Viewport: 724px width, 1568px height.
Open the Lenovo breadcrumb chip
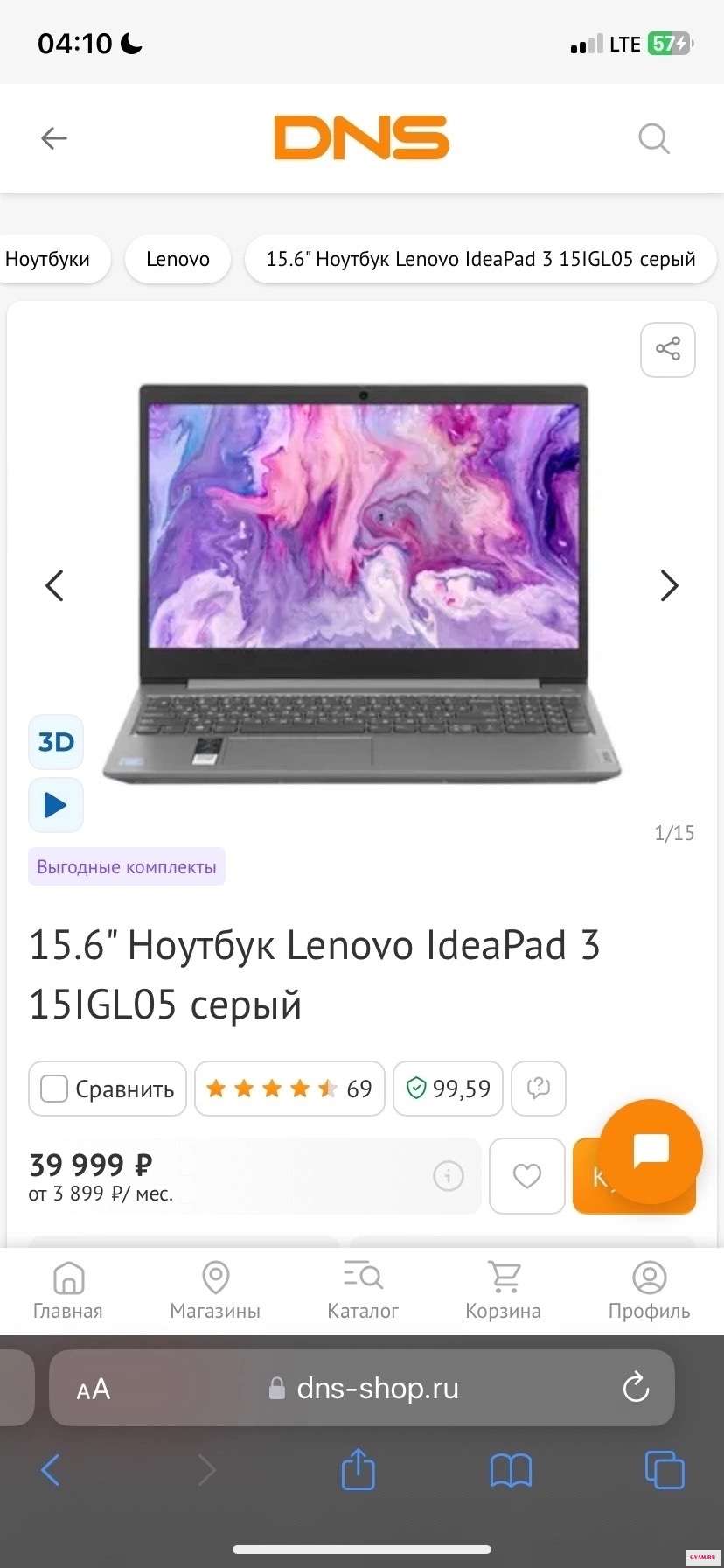(178, 259)
